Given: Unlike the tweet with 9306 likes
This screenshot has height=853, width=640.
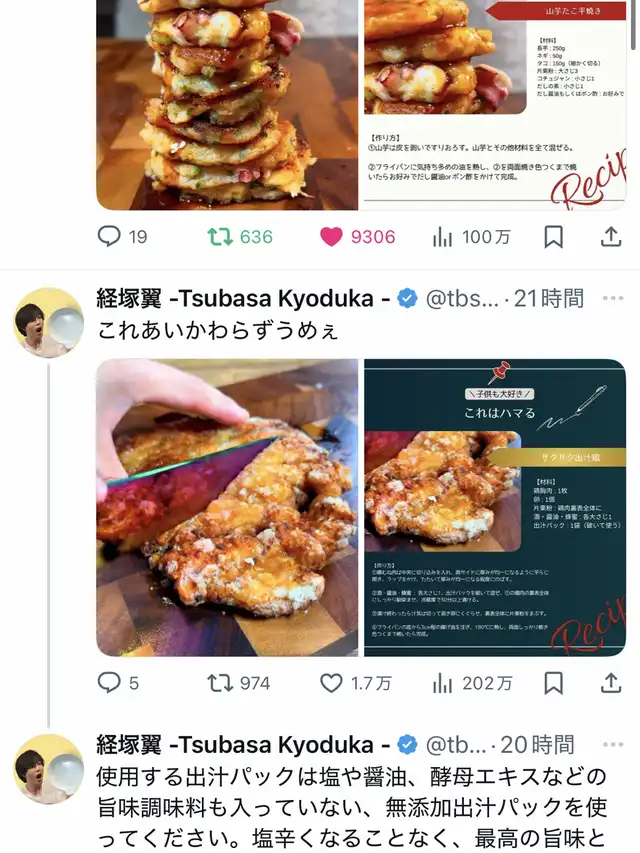Looking at the screenshot, I should tap(332, 237).
